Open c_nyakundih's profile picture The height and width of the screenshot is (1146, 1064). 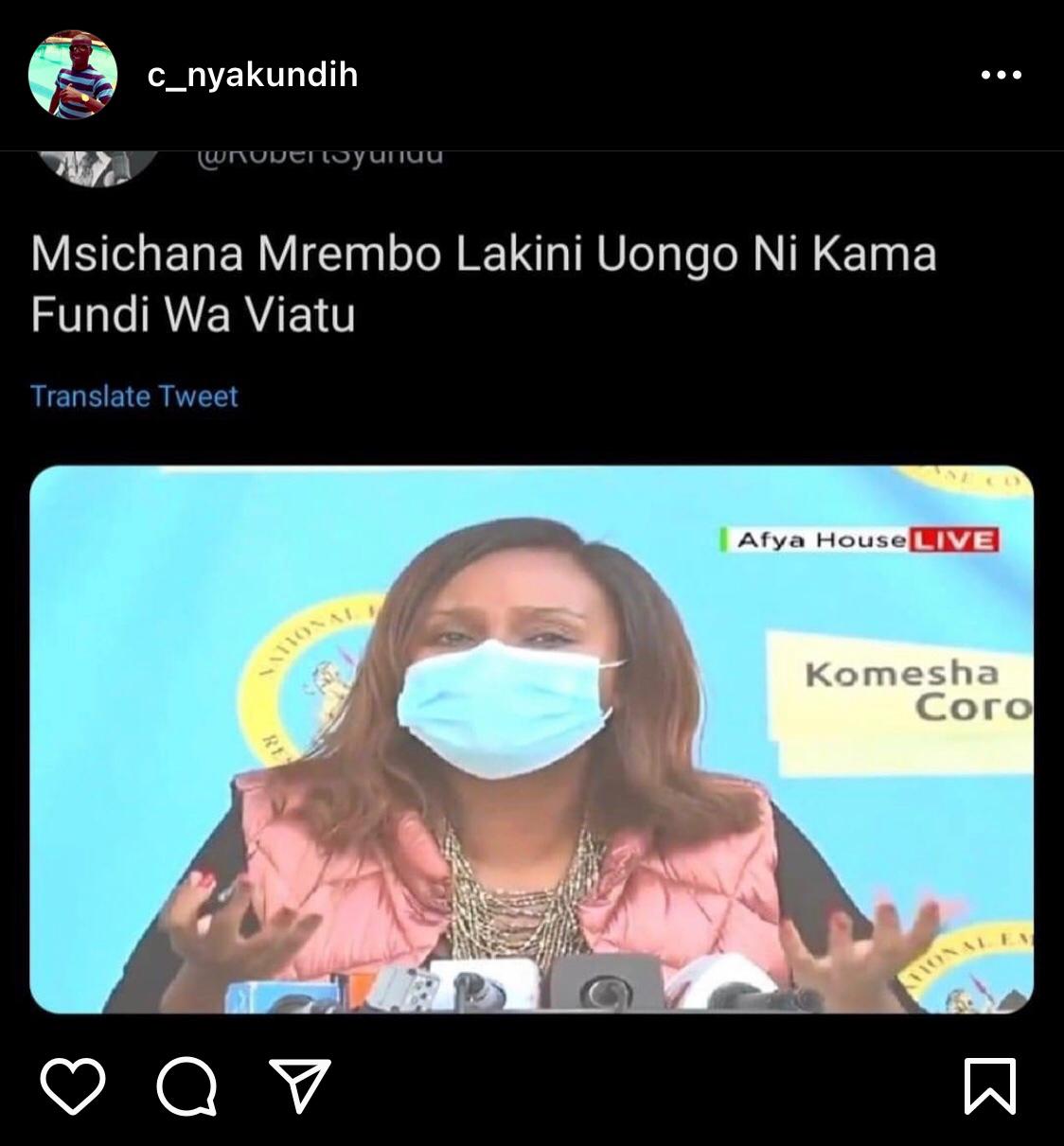pyautogui.click(x=73, y=75)
